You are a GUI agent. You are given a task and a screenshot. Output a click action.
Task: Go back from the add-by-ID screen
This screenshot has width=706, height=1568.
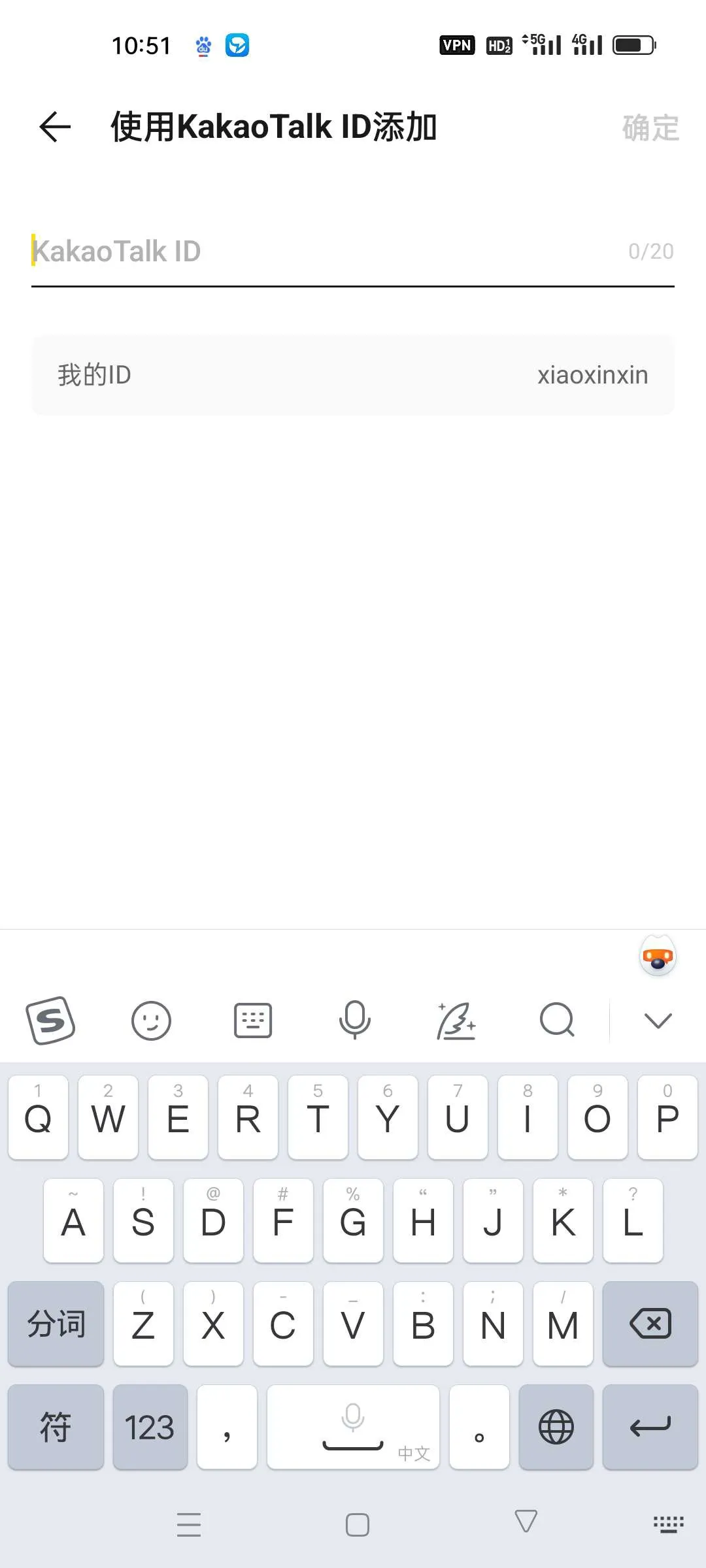pos(55,127)
